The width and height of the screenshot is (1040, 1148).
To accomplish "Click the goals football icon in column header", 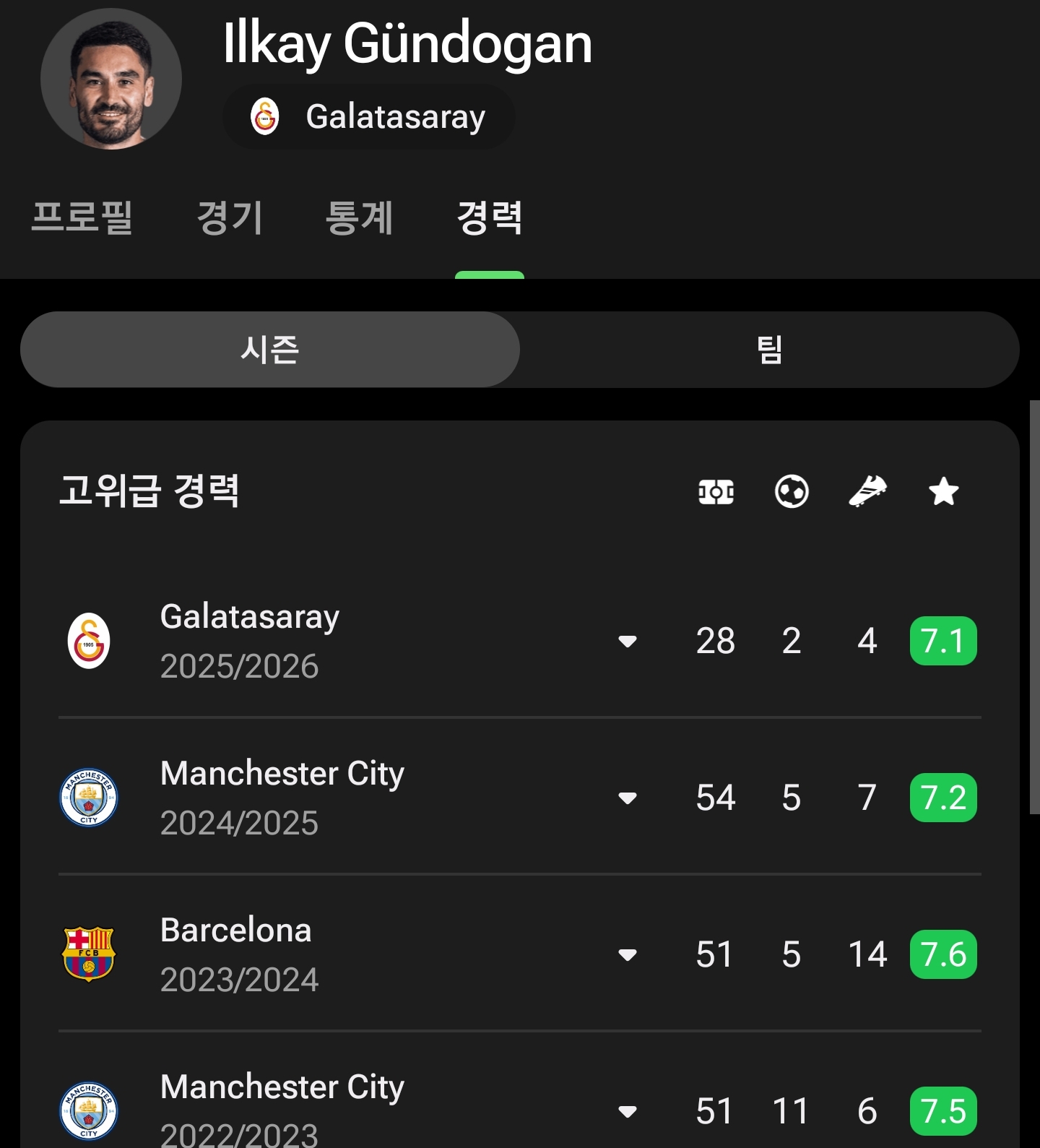I will click(x=792, y=492).
